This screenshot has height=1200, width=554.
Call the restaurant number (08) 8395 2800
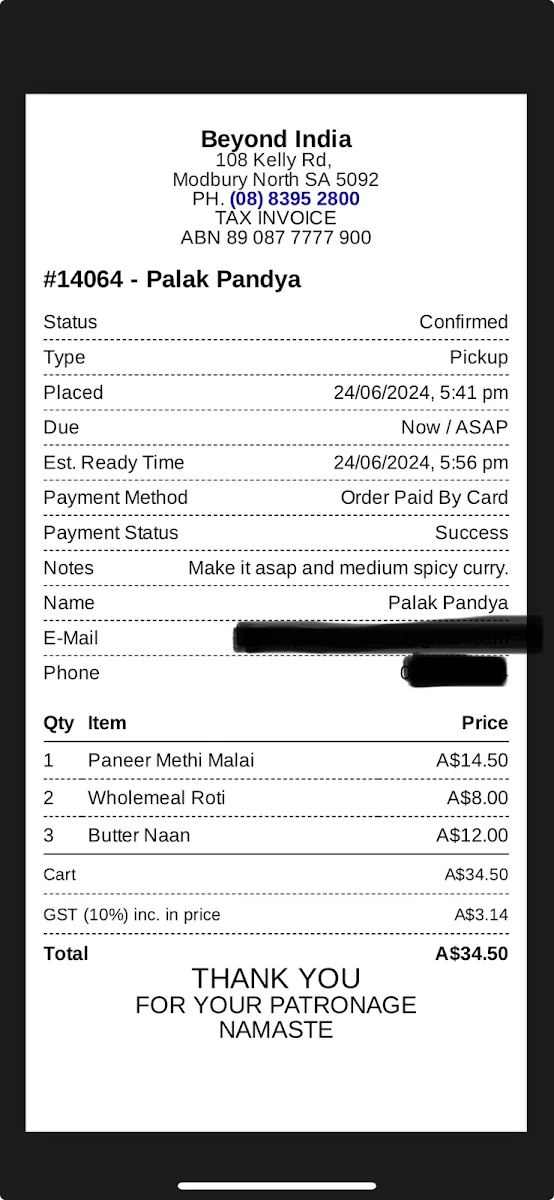(294, 199)
